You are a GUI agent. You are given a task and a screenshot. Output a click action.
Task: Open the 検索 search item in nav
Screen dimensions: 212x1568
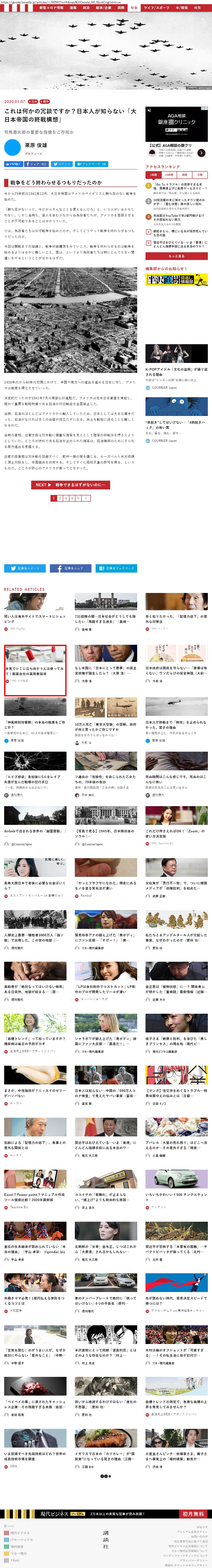click(x=197, y=8)
